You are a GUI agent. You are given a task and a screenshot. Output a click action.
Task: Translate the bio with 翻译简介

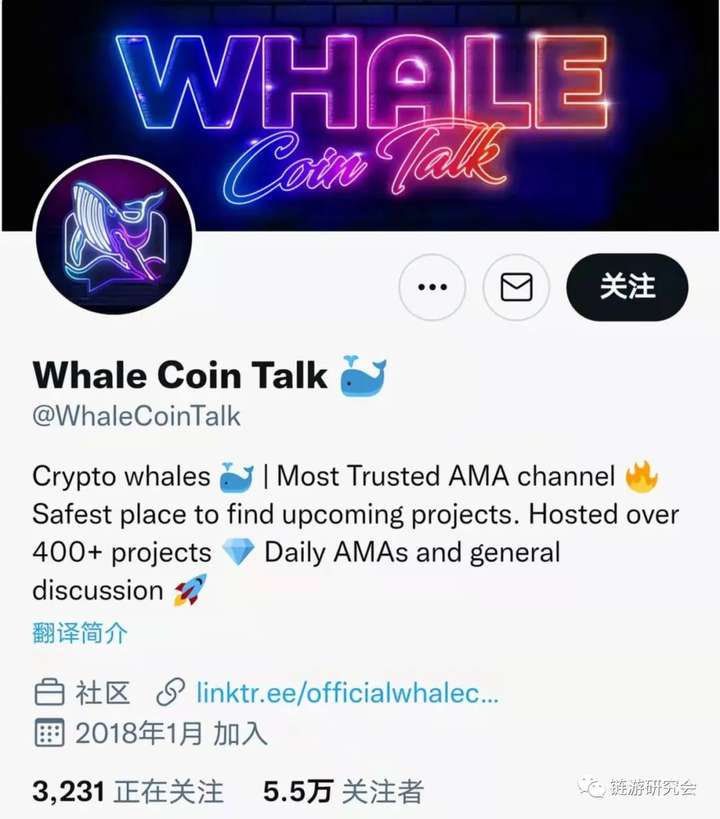[x=80, y=633]
